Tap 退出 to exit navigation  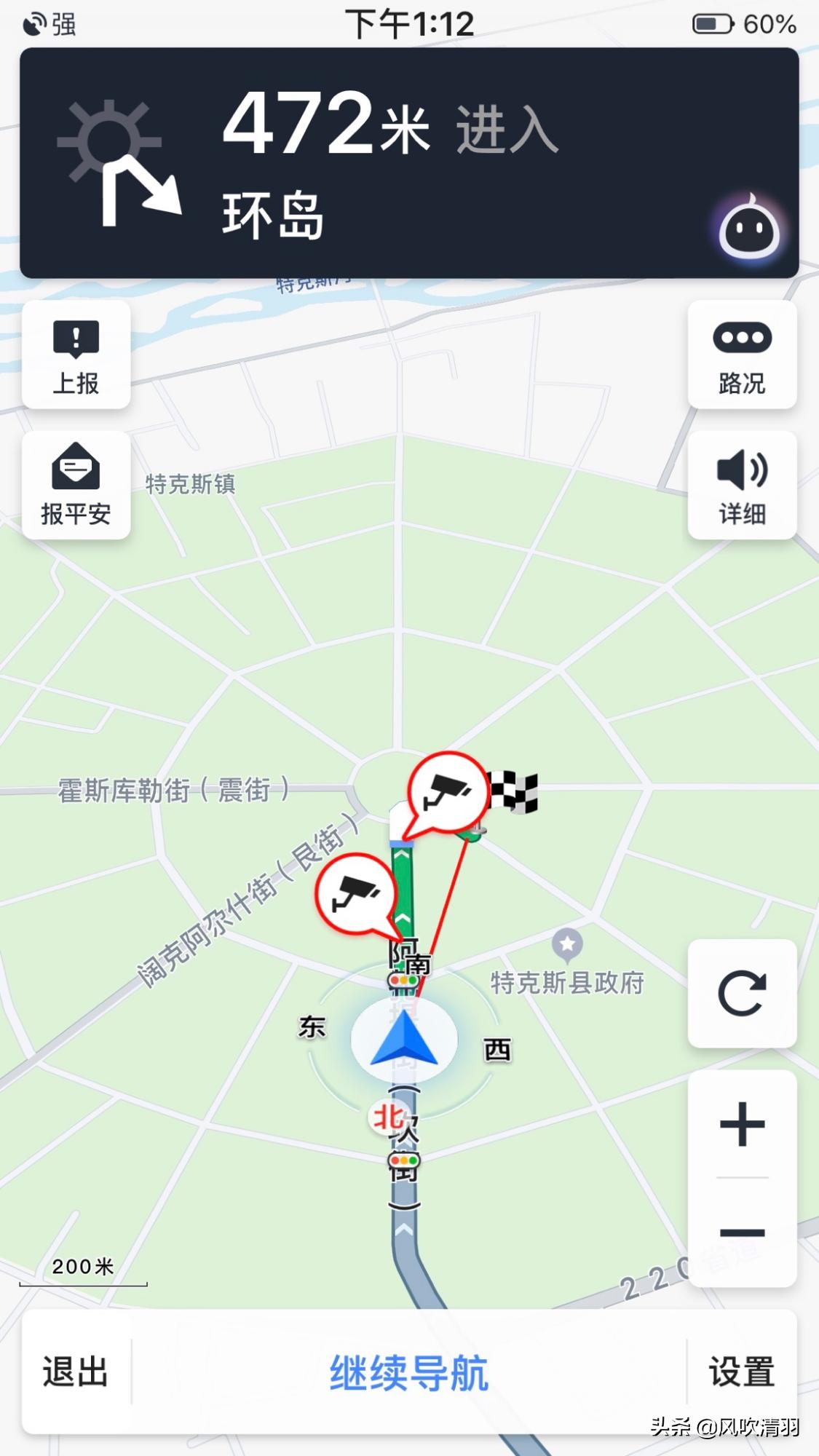(75, 1372)
